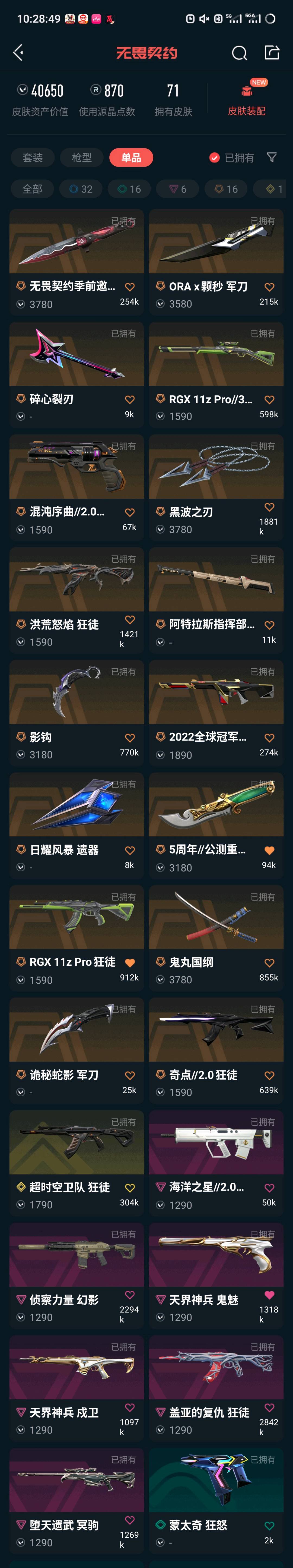
Task: Open the 鬼丸国纲 skin card
Action: [216, 937]
